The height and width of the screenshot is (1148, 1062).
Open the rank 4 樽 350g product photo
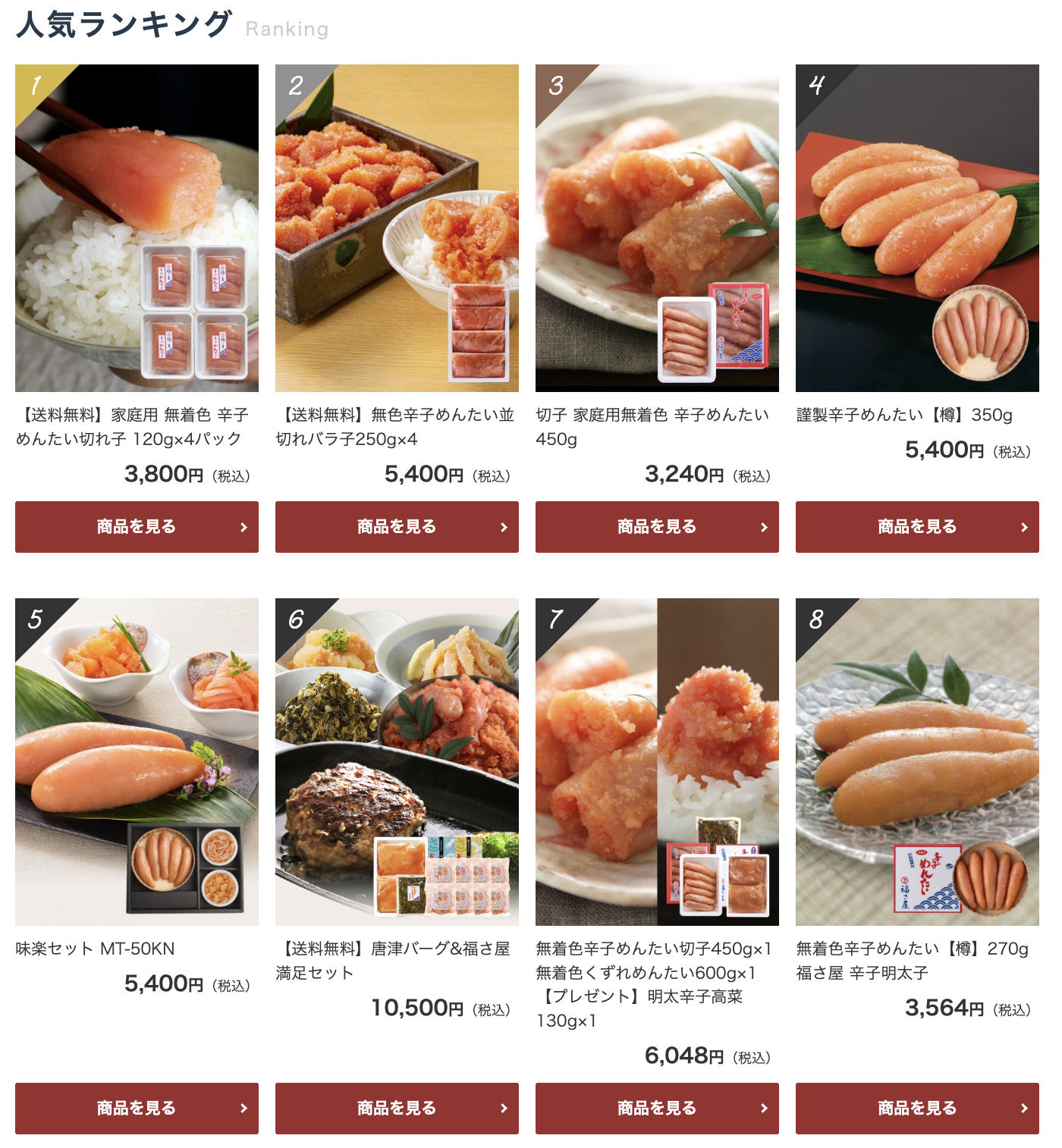coord(917,227)
